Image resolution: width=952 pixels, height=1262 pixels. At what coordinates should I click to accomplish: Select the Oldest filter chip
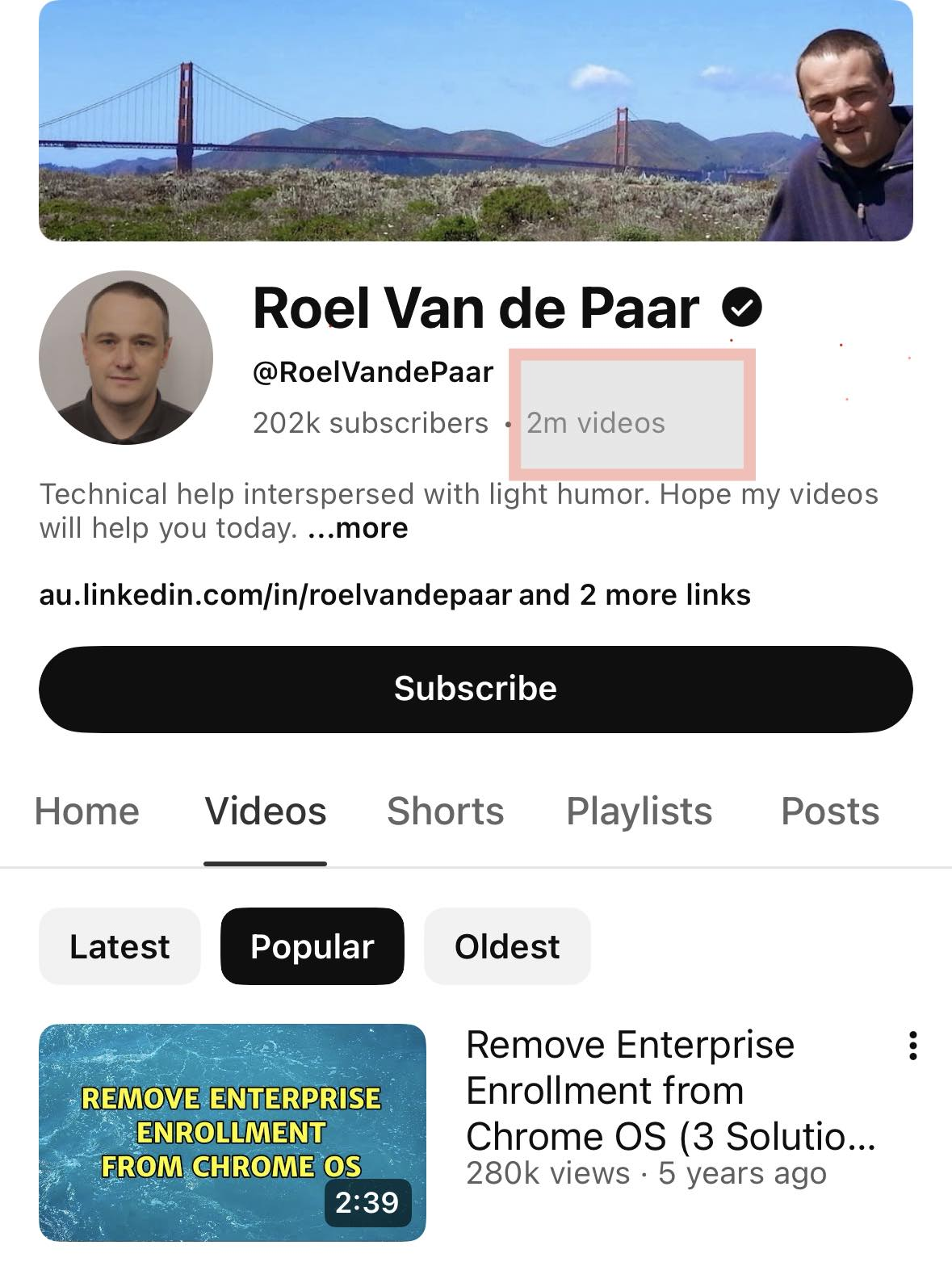pyautogui.click(x=506, y=945)
